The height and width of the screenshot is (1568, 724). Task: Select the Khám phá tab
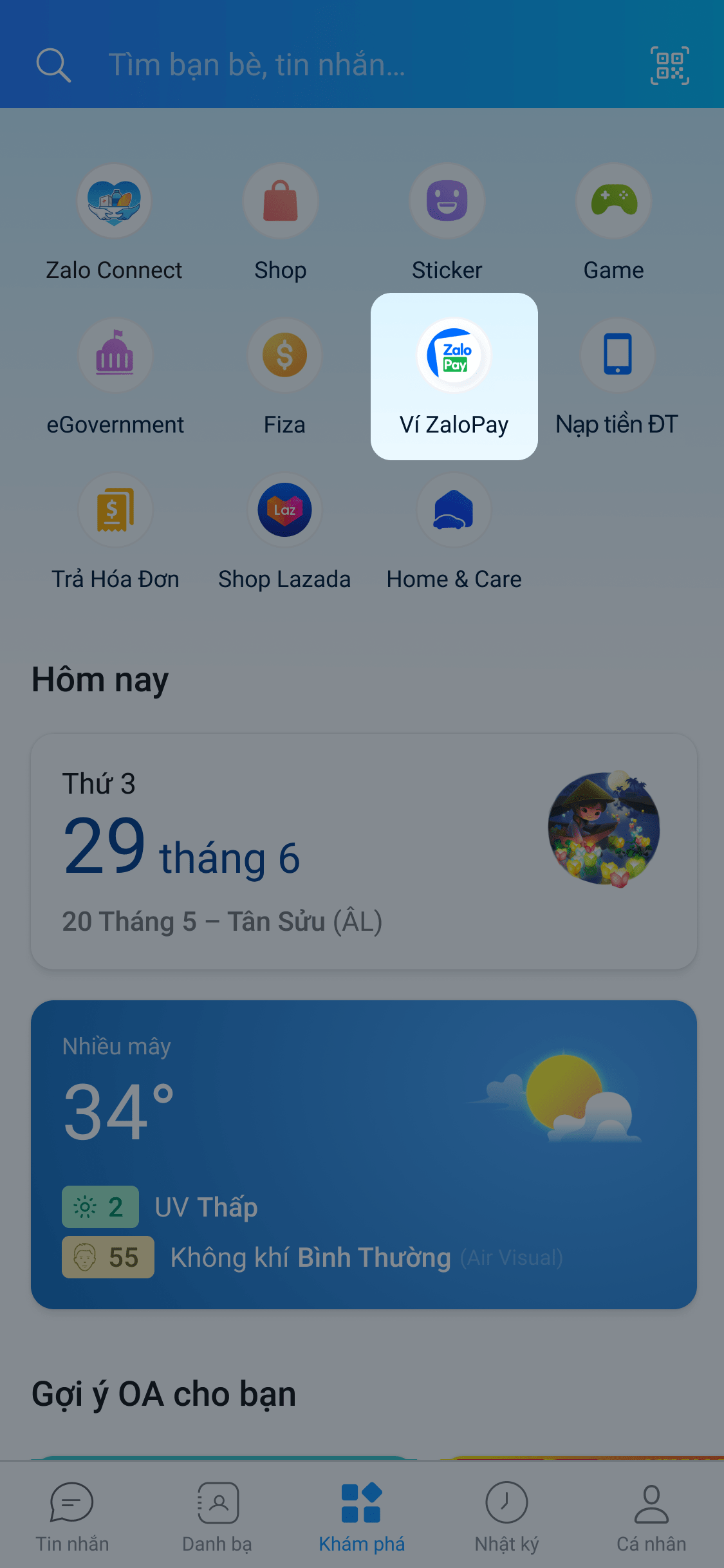coord(362,1517)
